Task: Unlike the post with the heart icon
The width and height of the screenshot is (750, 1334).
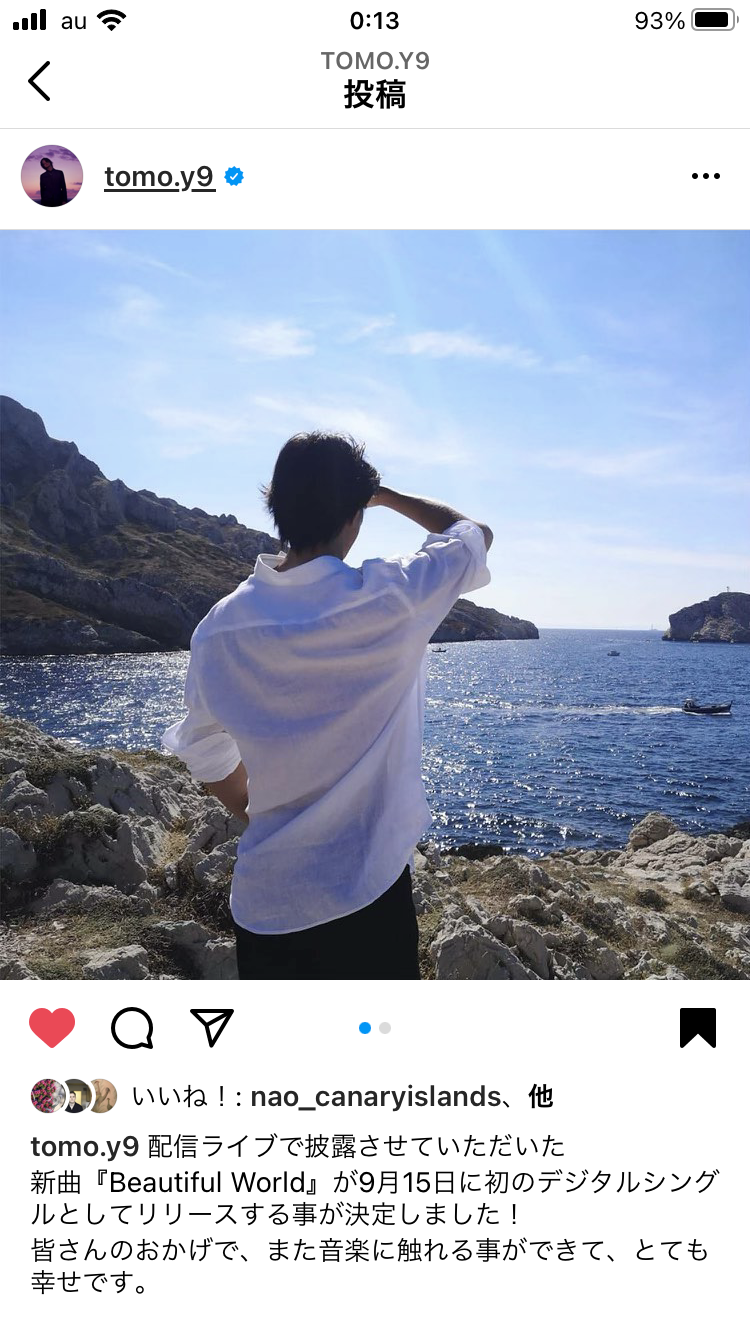Action: [52, 1027]
